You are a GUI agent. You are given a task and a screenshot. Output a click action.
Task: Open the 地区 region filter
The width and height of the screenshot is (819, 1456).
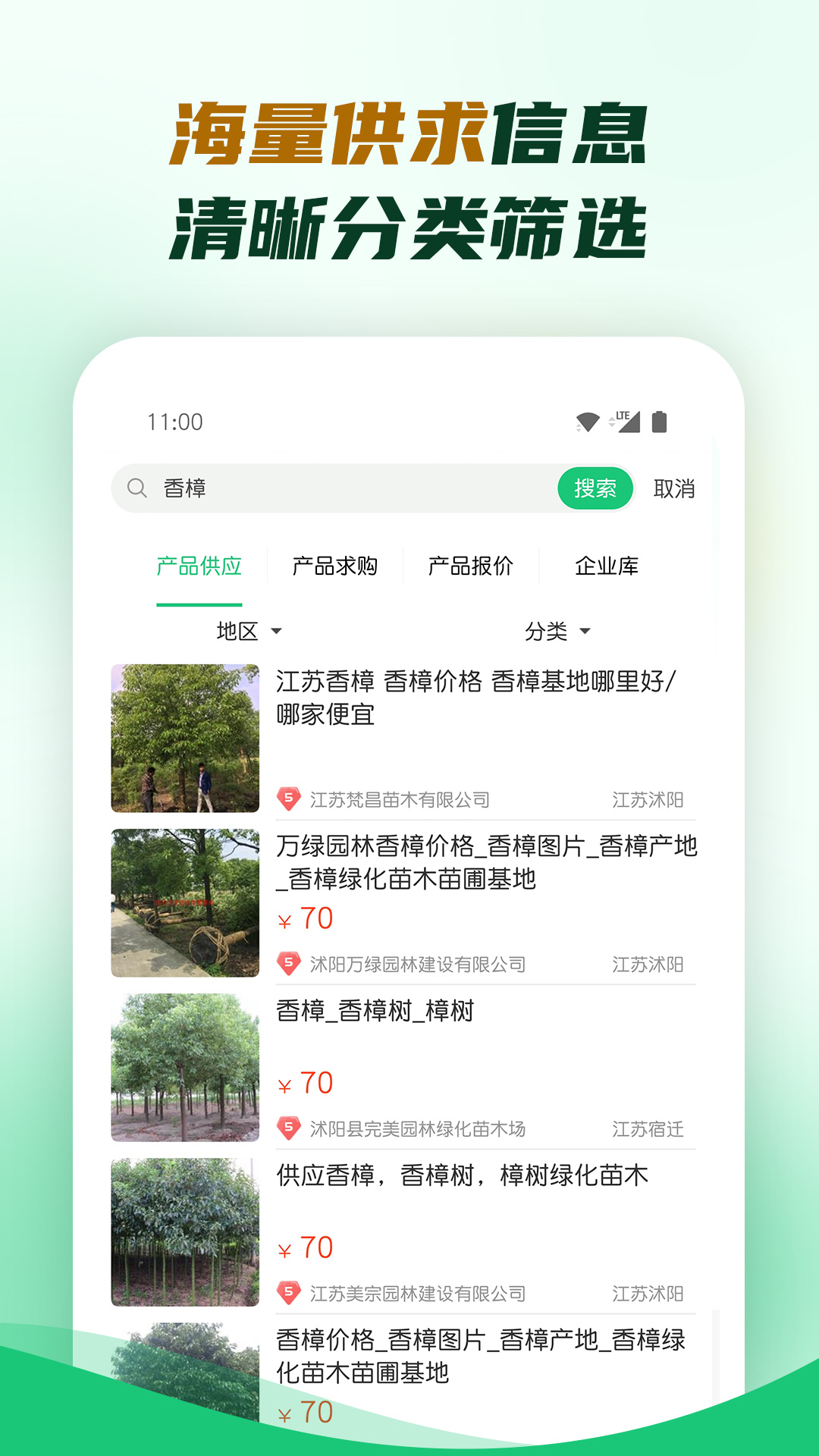click(x=239, y=630)
